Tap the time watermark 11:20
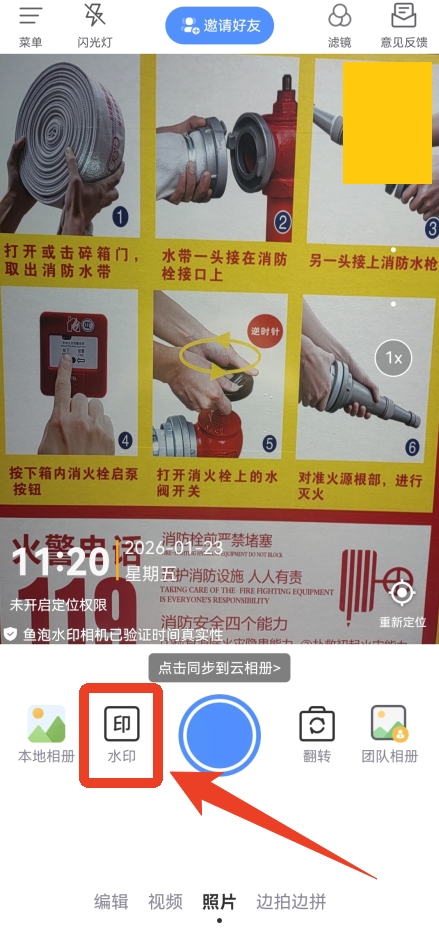439x931 pixels. click(62, 562)
